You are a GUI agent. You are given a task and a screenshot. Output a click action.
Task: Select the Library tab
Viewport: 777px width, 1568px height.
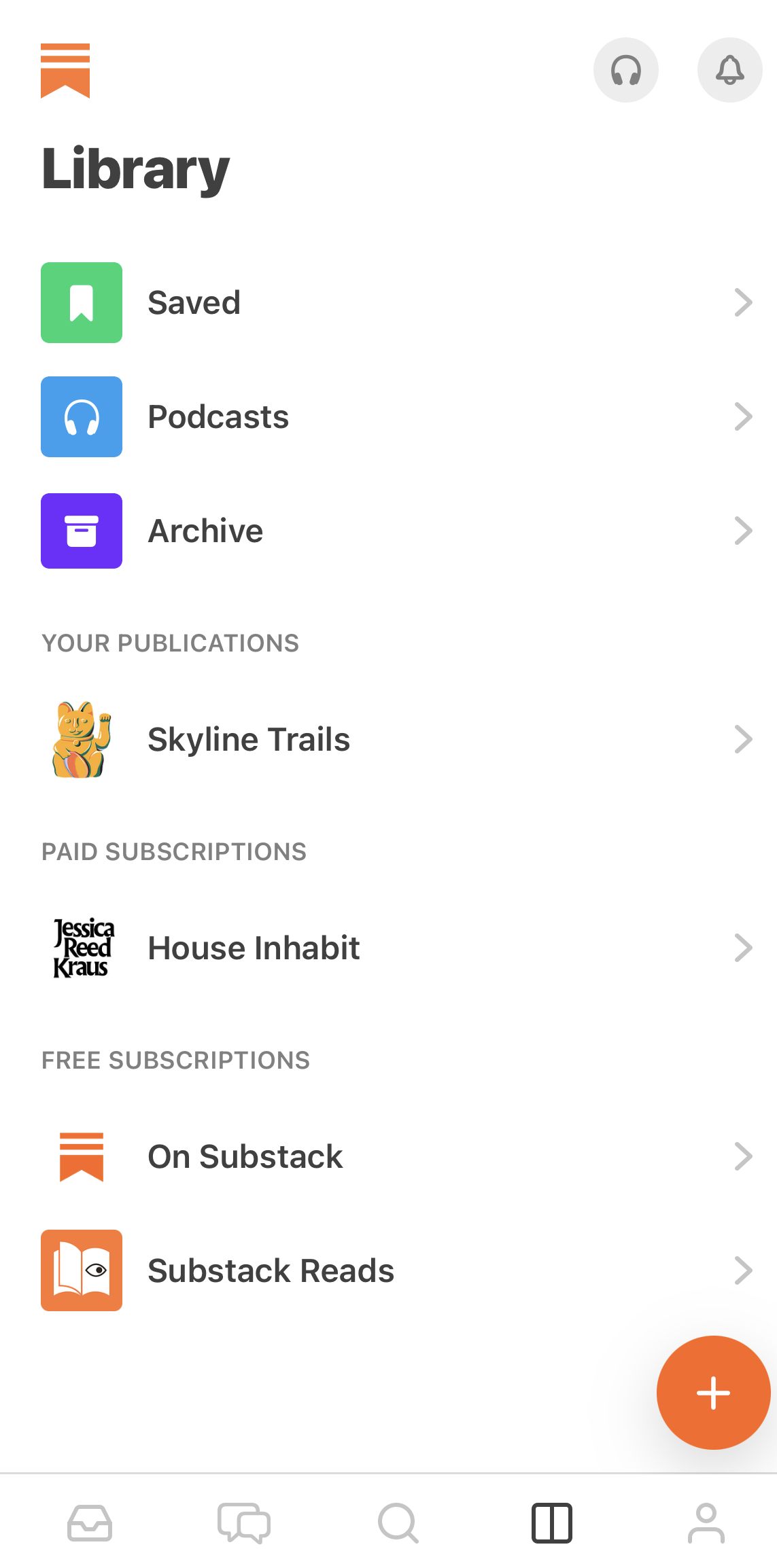tap(552, 1523)
